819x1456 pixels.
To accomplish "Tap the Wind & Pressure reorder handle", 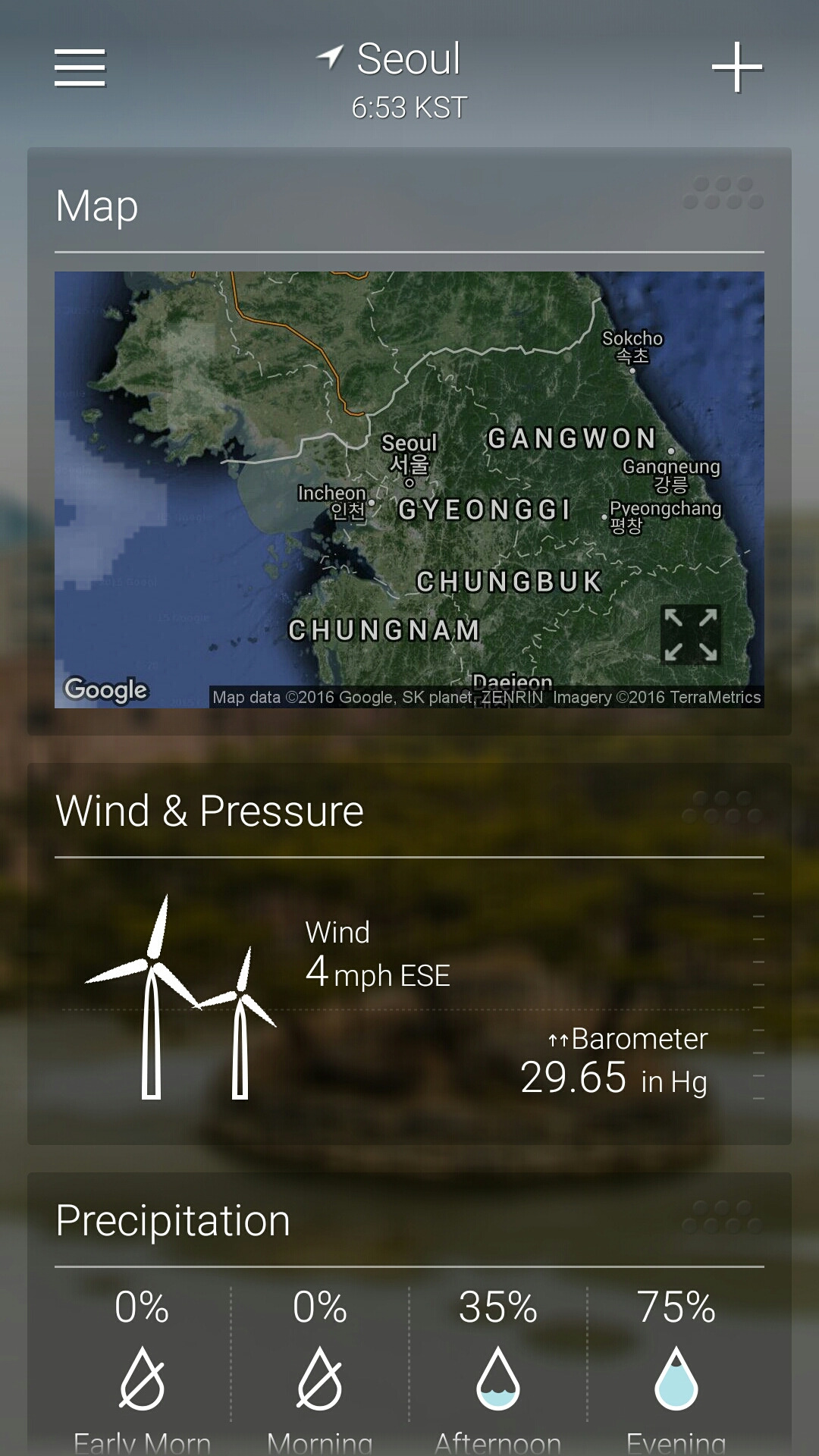I will tap(723, 807).
